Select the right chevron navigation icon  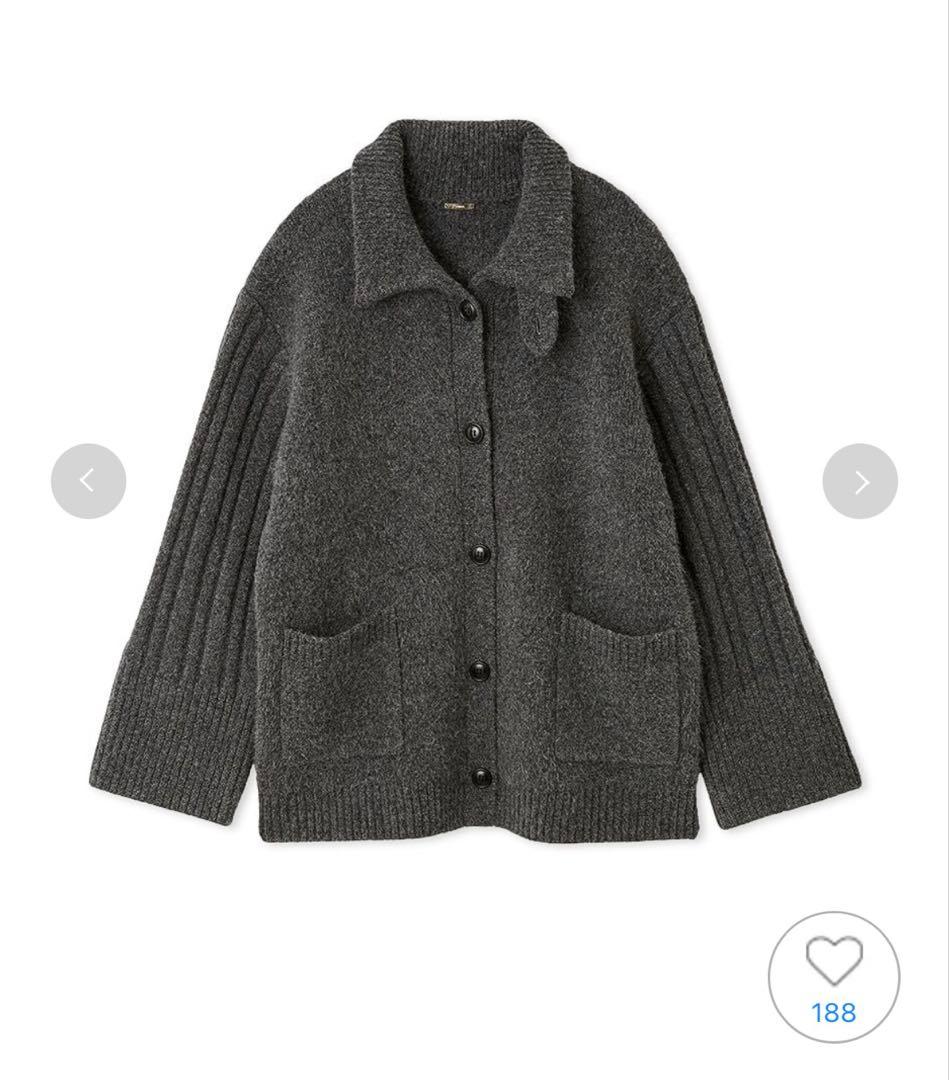tap(859, 481)
